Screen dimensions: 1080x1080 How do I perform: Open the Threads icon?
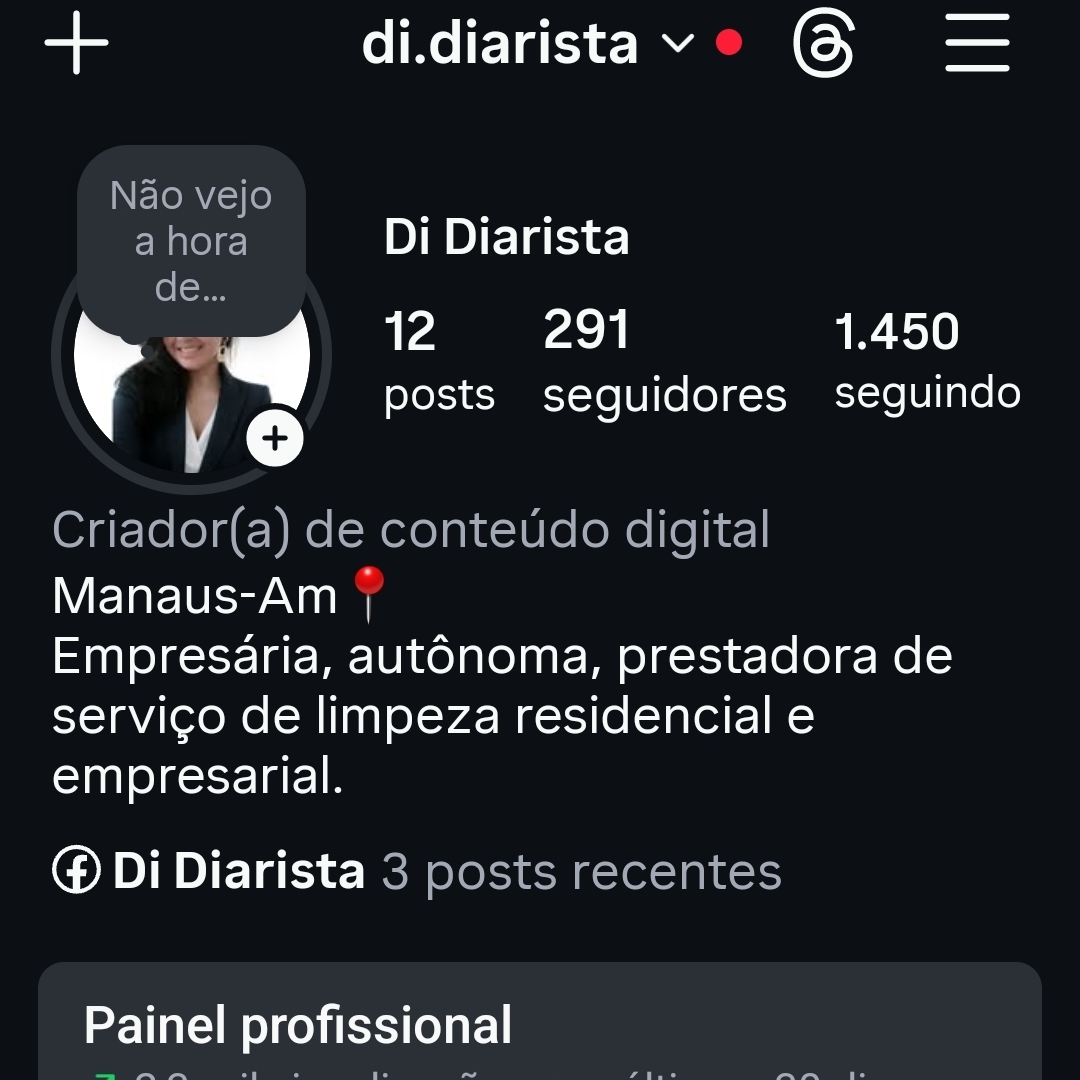(x=823, y=45)
